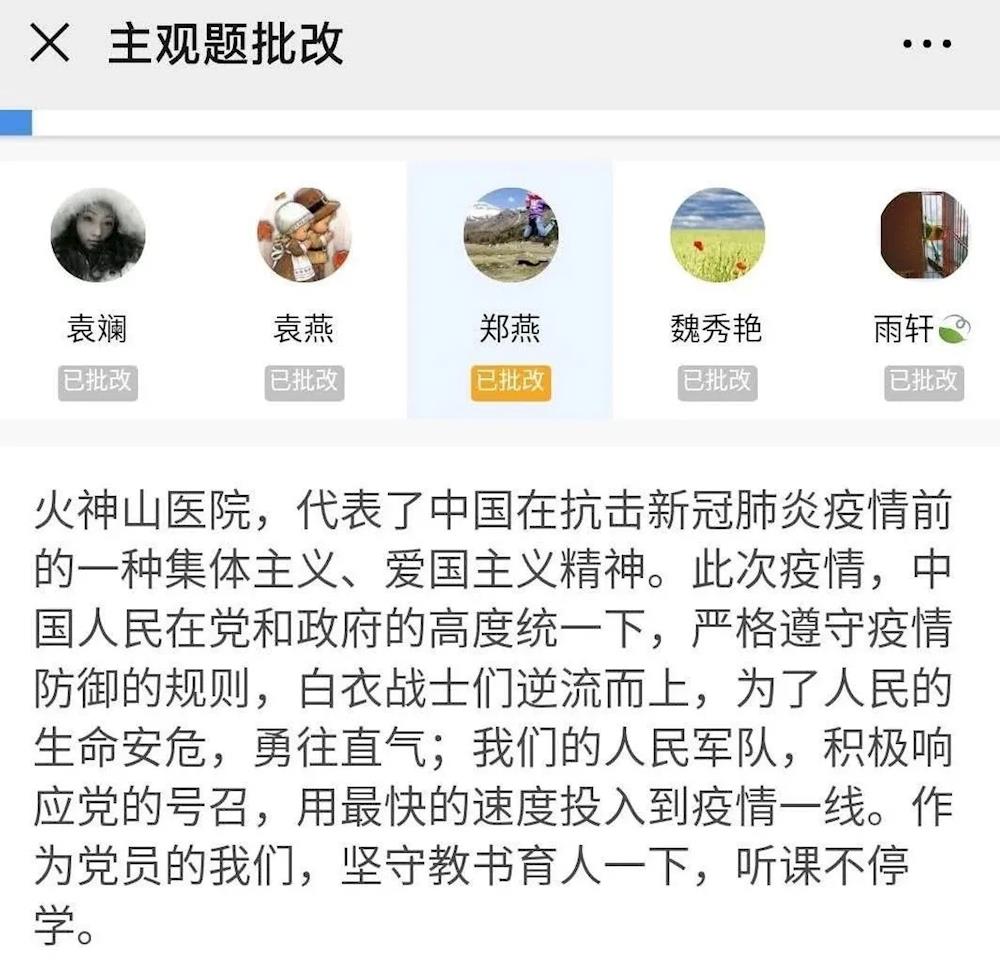The height and width of the screenshot is (964, 1000).
Task: Switch to 魏秀艳's answer
Action: pos(716,236)
